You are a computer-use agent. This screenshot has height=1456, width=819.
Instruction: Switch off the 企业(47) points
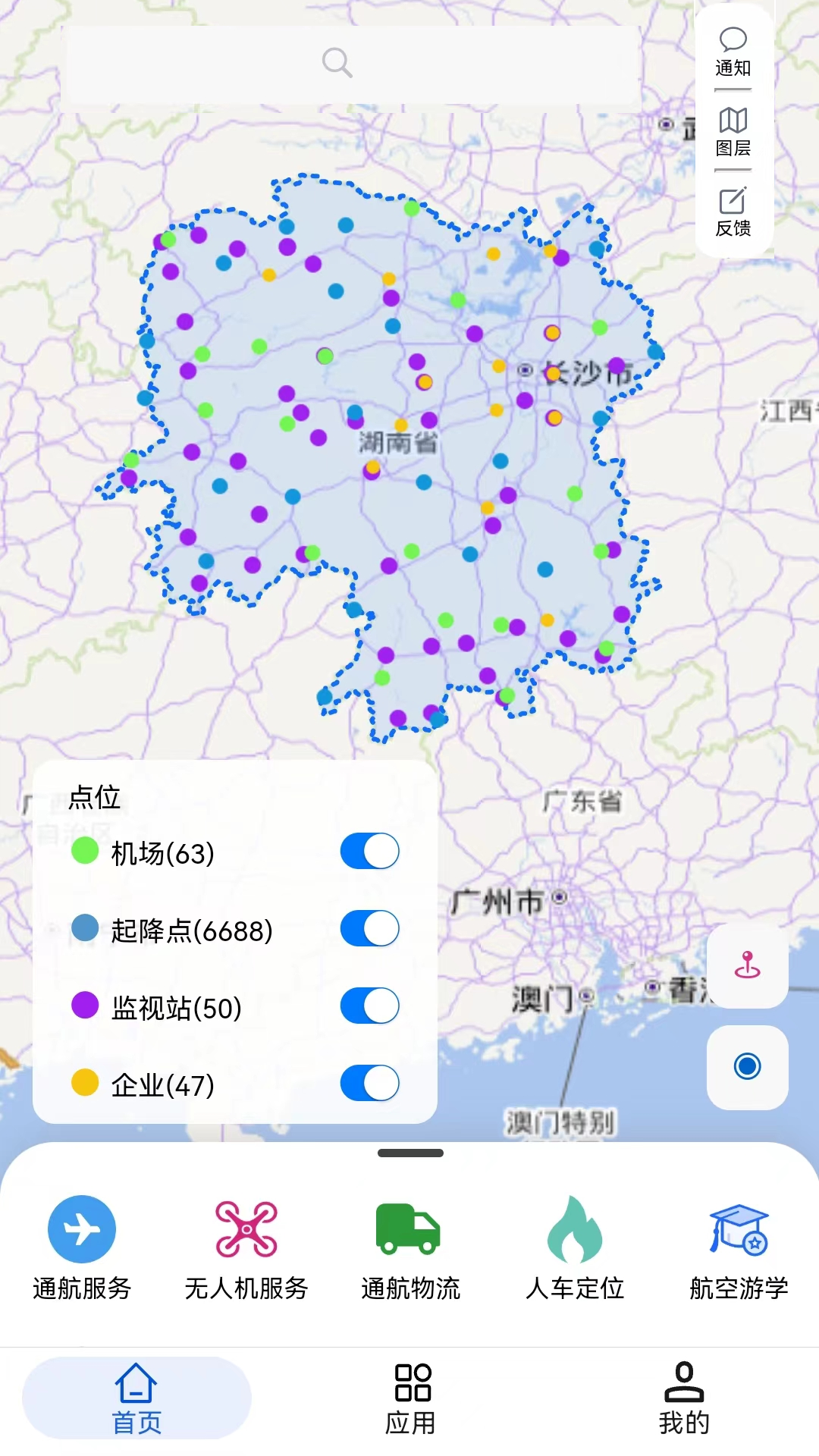[x=370, y=1084]
